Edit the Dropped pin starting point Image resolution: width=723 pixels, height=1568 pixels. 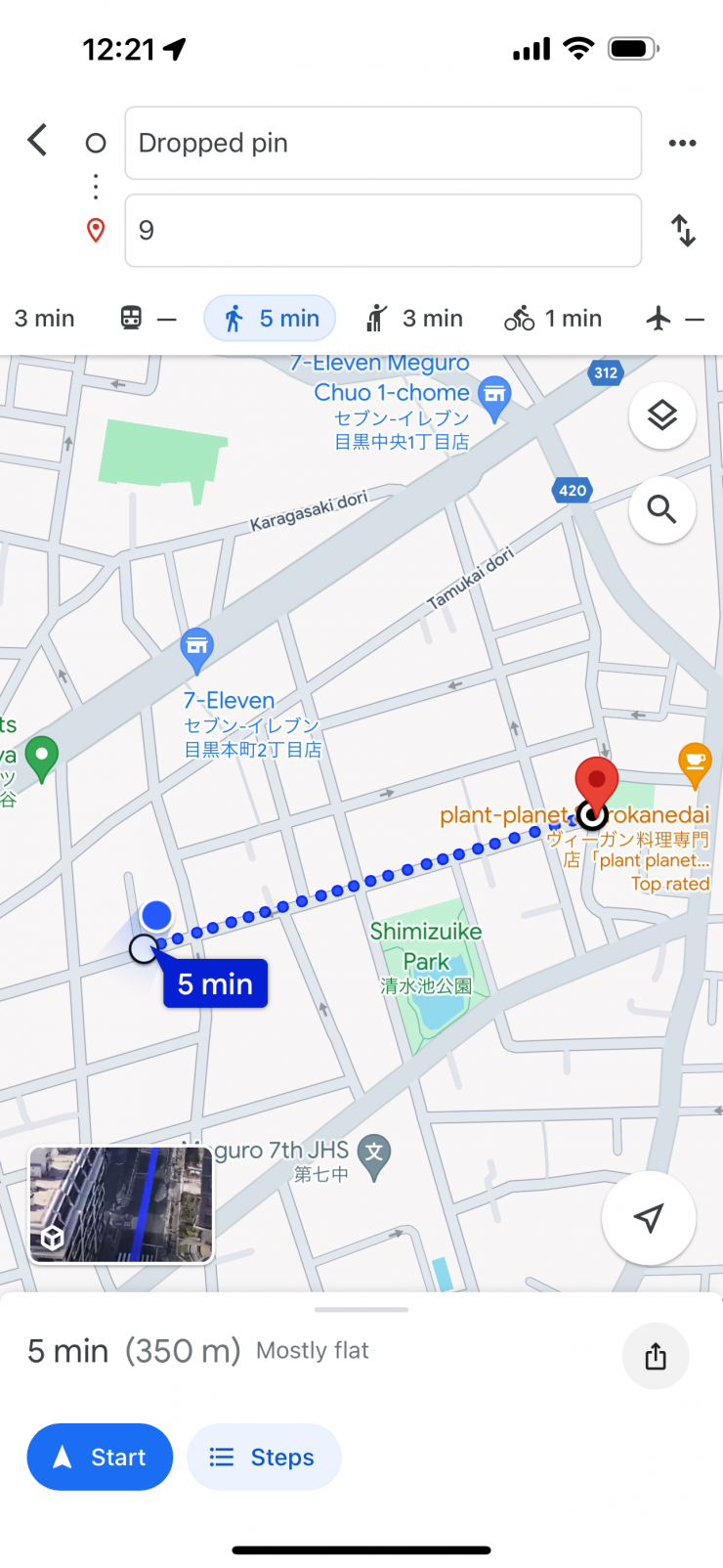point(382,143)
